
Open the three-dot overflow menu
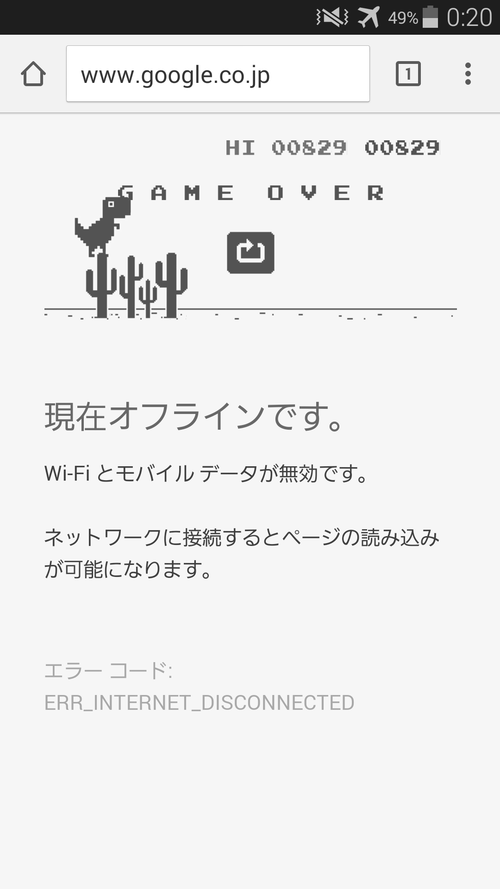(x=468, y=74)
